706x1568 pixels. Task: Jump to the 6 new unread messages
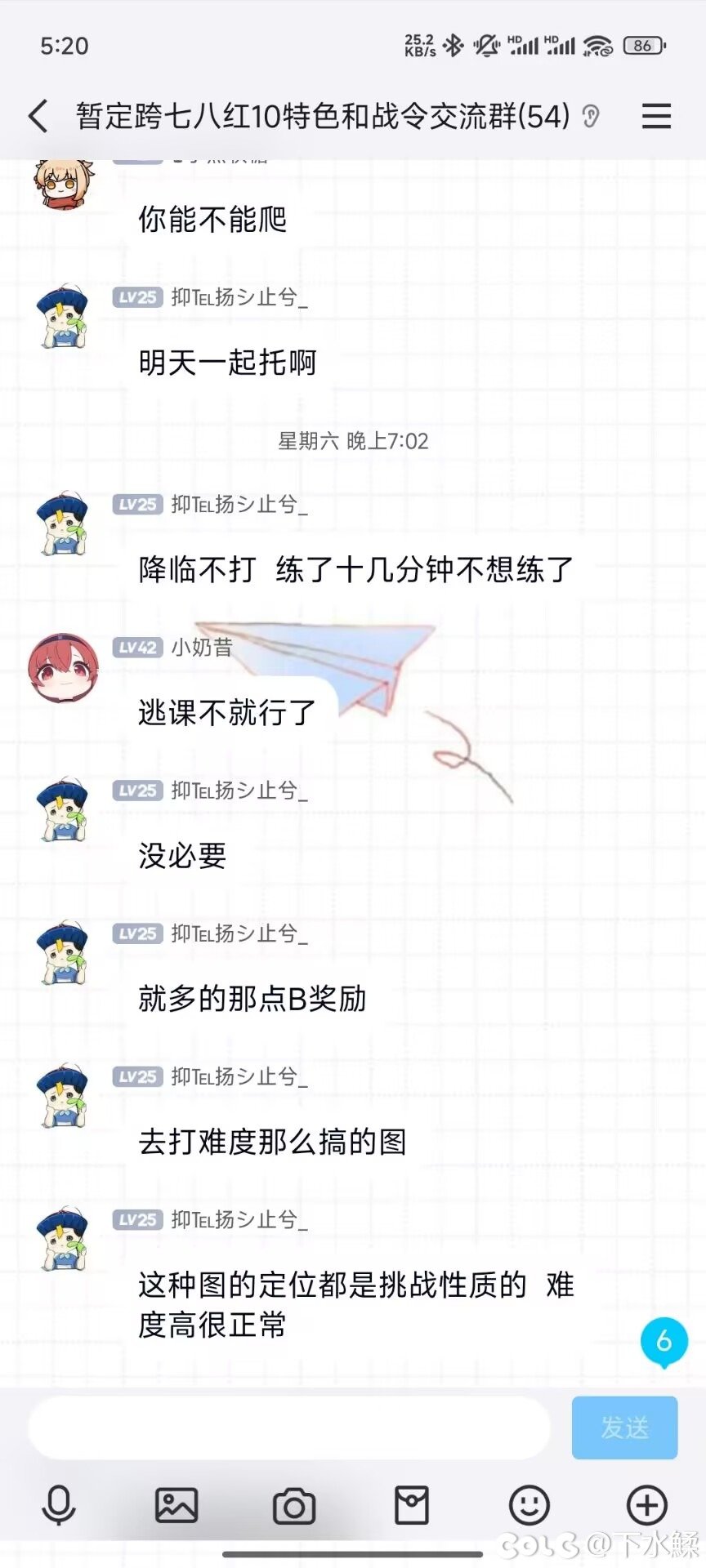[x=664, y=1341]
